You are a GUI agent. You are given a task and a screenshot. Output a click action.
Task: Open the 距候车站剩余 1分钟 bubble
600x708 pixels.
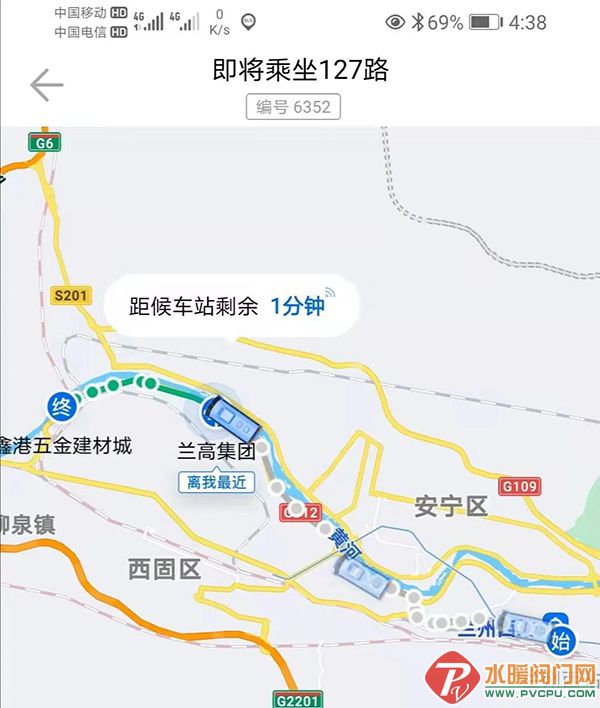231,307
